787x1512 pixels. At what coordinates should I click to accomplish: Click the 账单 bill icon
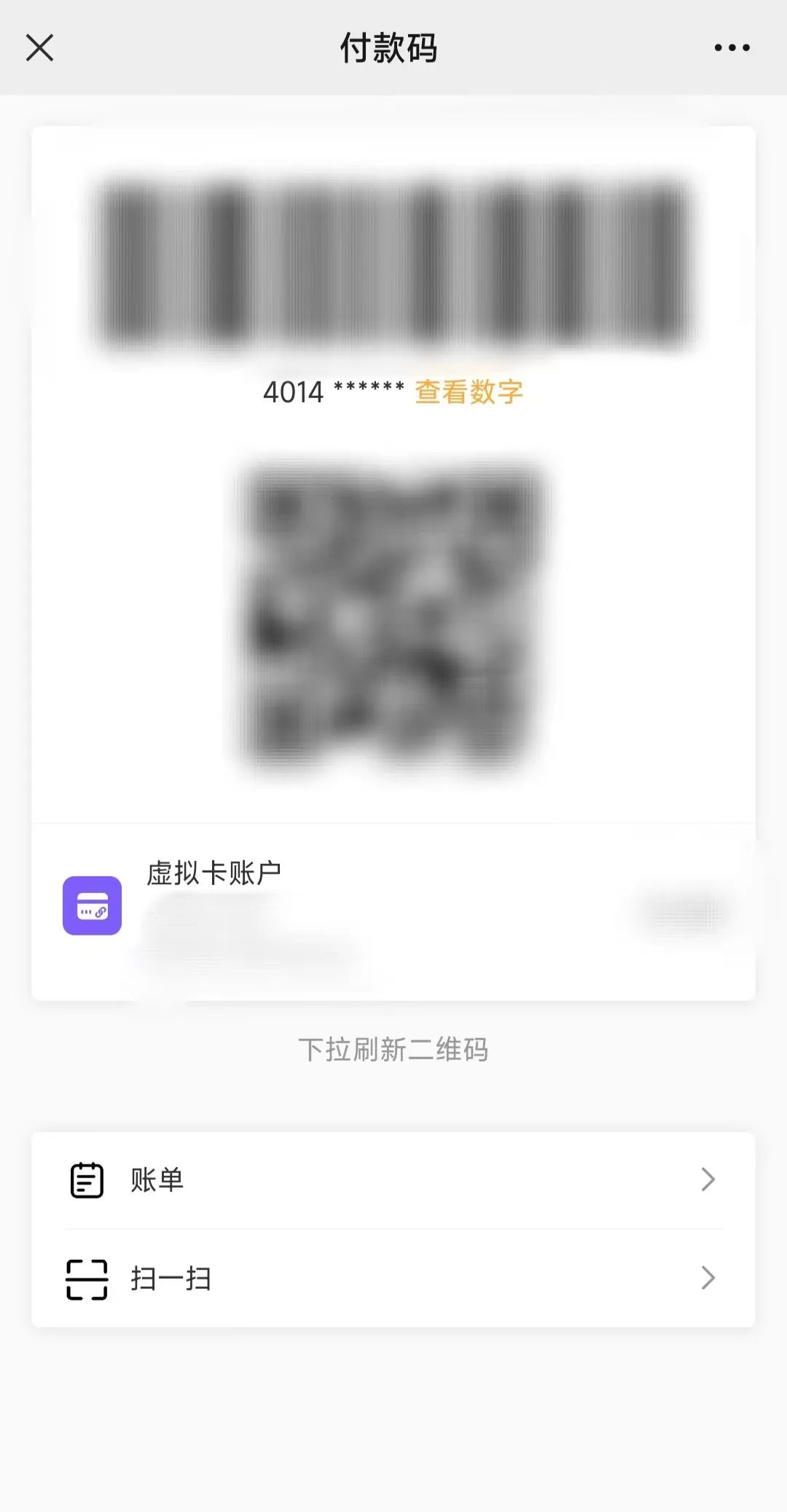[87, 1180]
